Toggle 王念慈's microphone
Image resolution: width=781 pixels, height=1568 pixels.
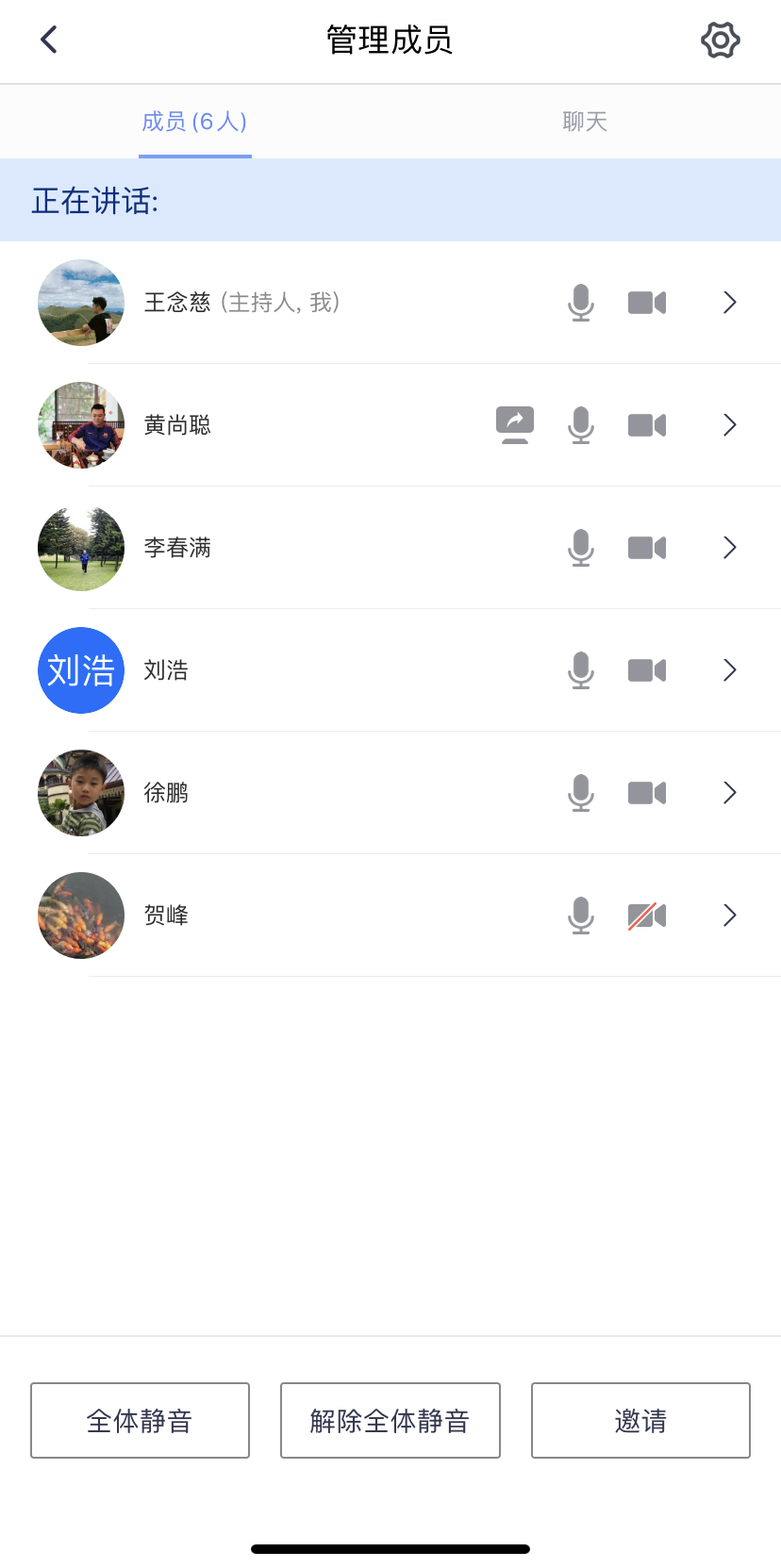pyautogui.click(x=581, y=303)
